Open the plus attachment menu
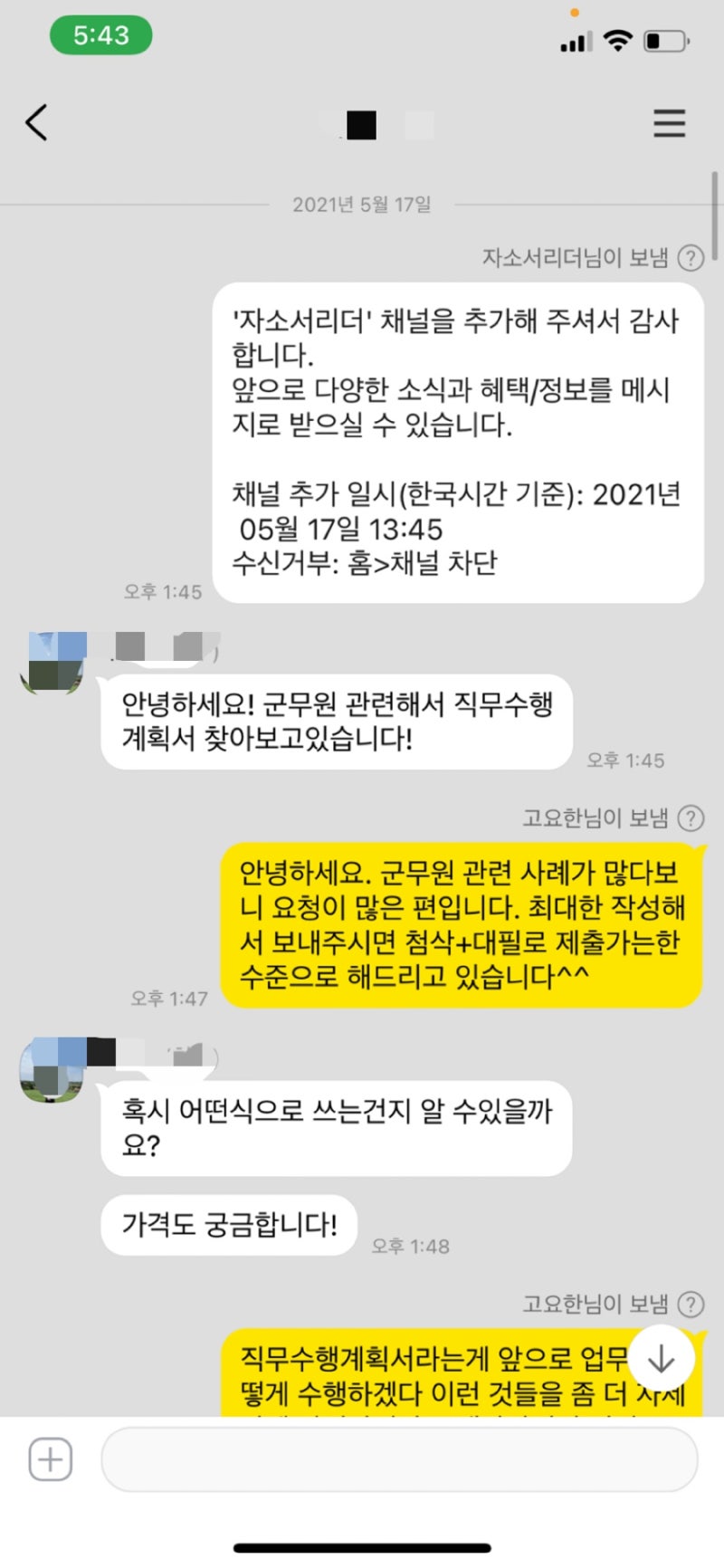 [x=51, y=1459]
